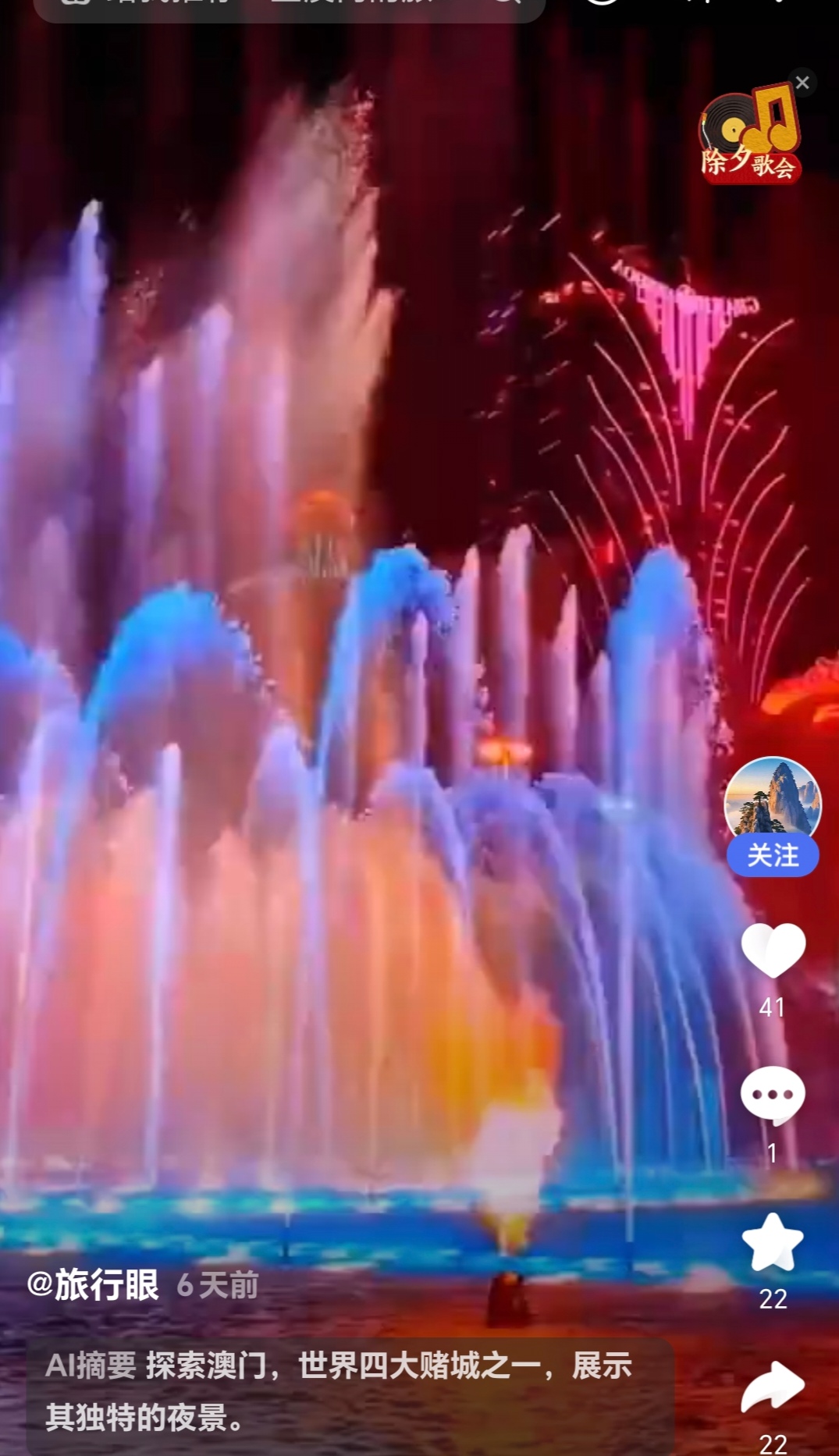Dismiss the 除夕歌会 floating badge
The width and height of the screenshot is (839, 1456).
(802, 82)
